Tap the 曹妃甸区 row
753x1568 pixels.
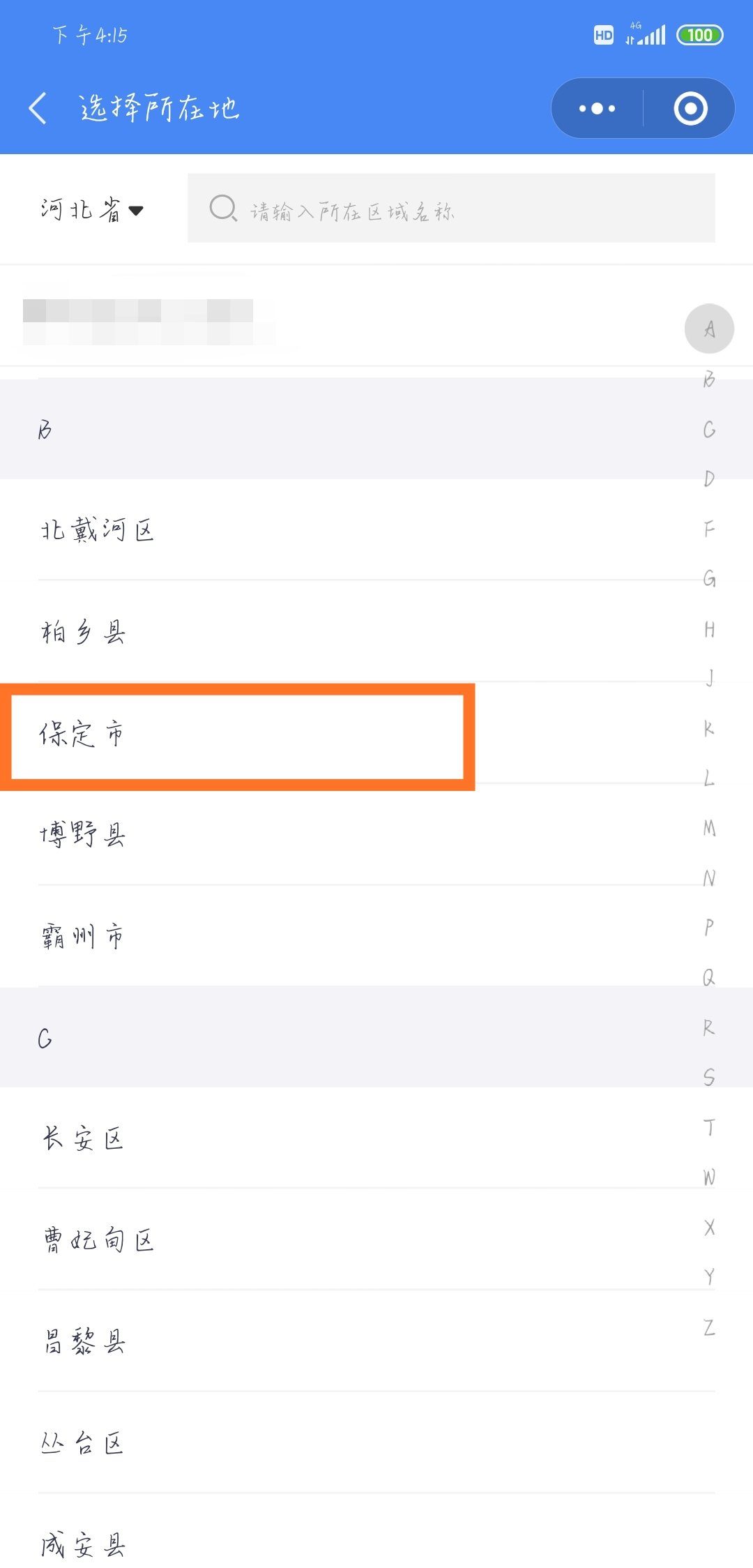click(x=99, y=1241)
